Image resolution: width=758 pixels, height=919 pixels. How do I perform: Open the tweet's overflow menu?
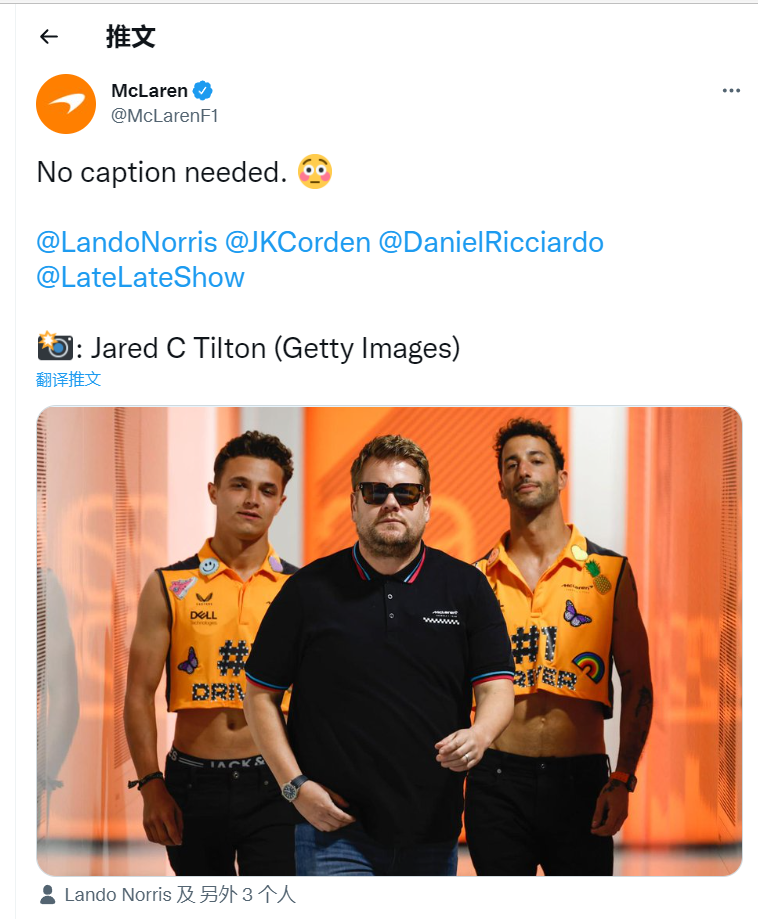point(731,91)
